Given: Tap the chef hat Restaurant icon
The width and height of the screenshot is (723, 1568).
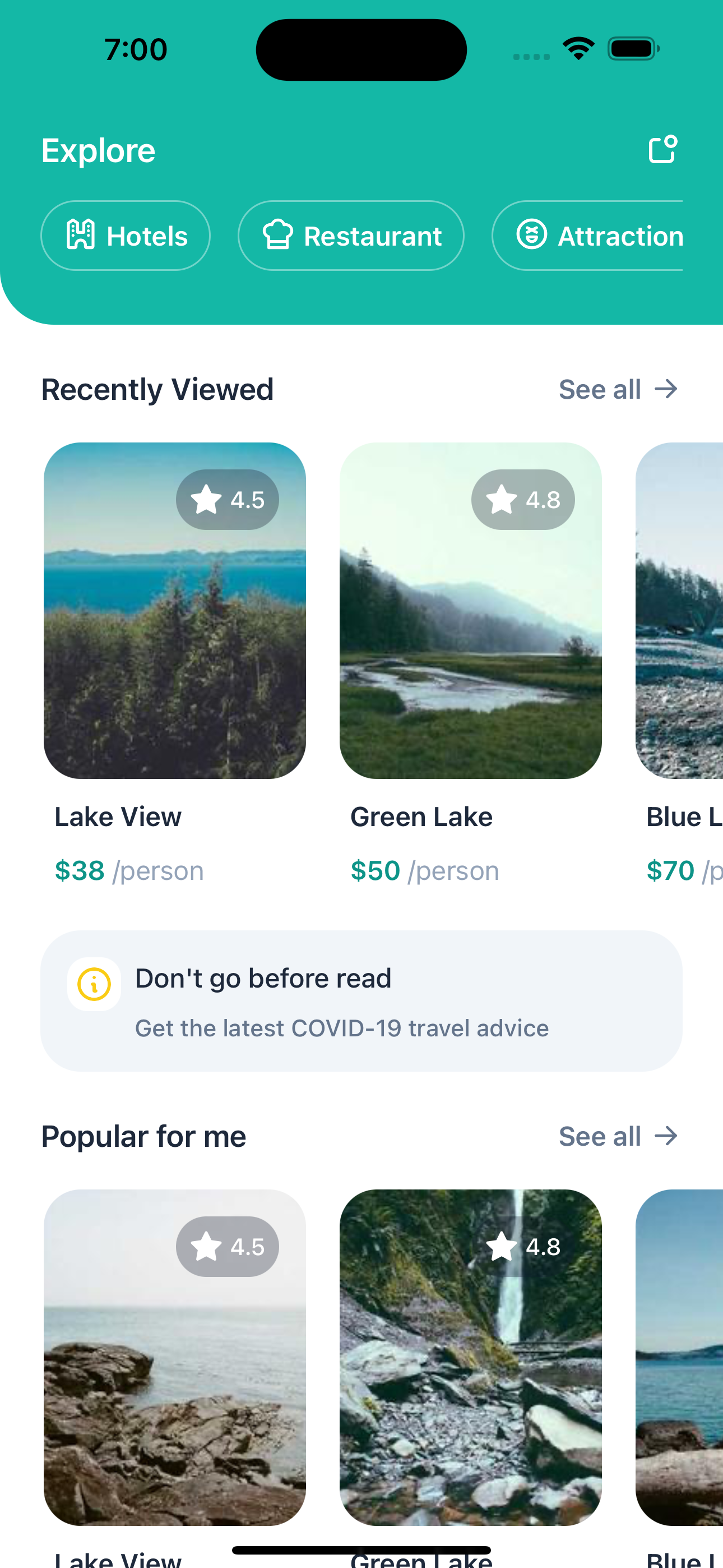Looking at the screenshot, I should click(279, 236).
